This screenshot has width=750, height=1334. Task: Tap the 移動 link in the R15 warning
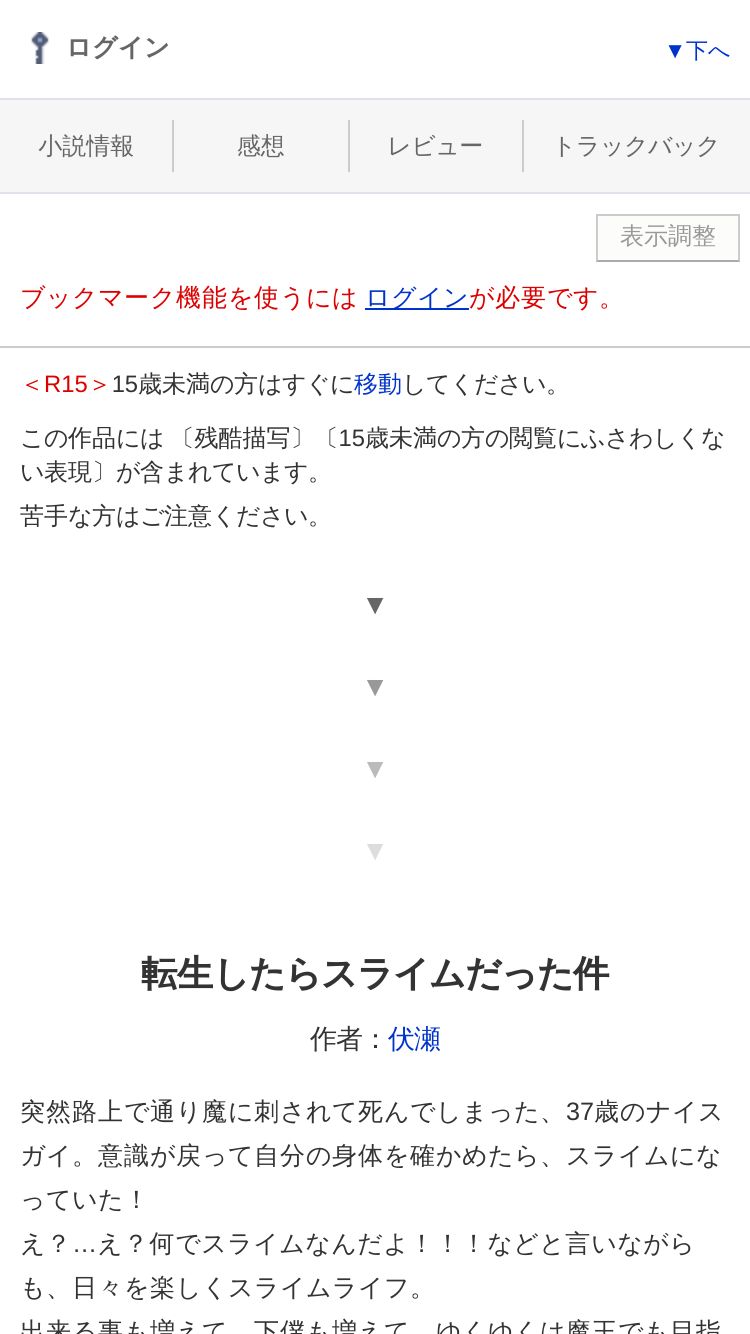pyautogui.click(x=378, y=384)
